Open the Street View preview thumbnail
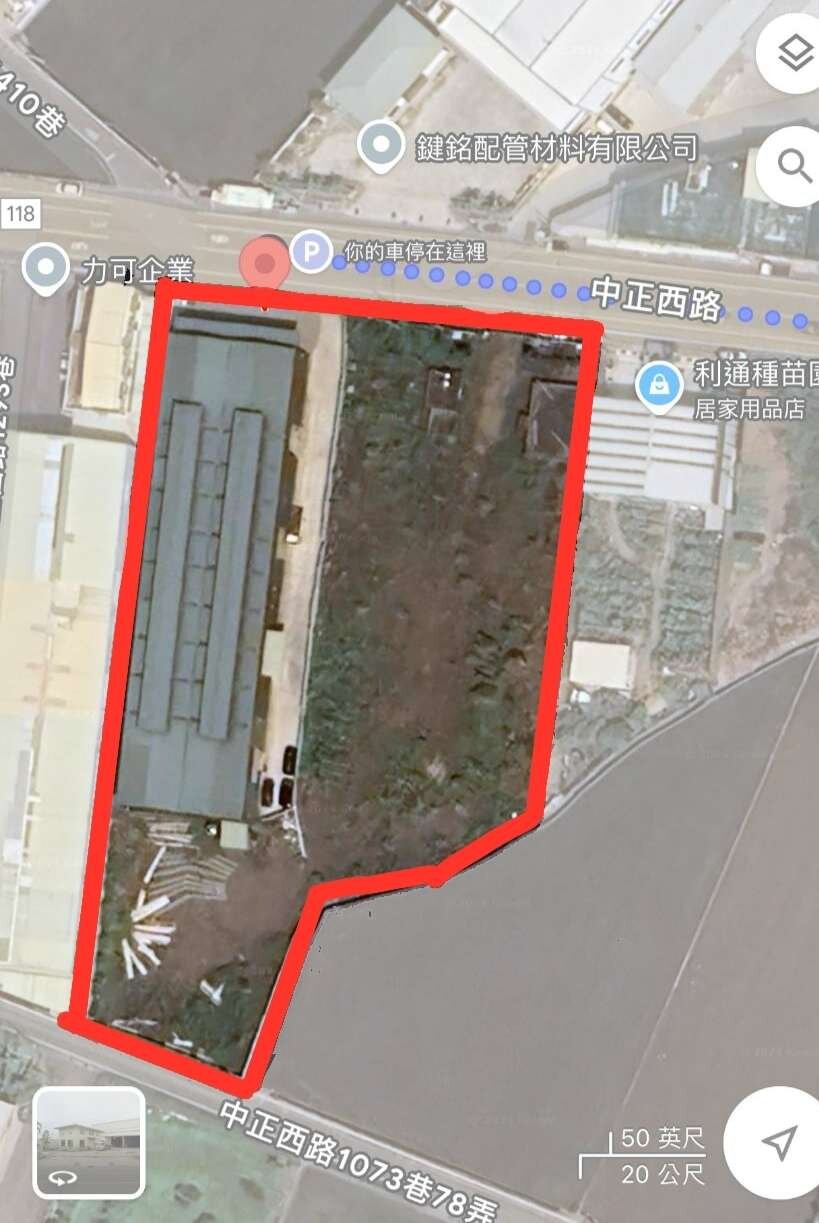Screen dimensions: 819x1223 [89, 1142]
